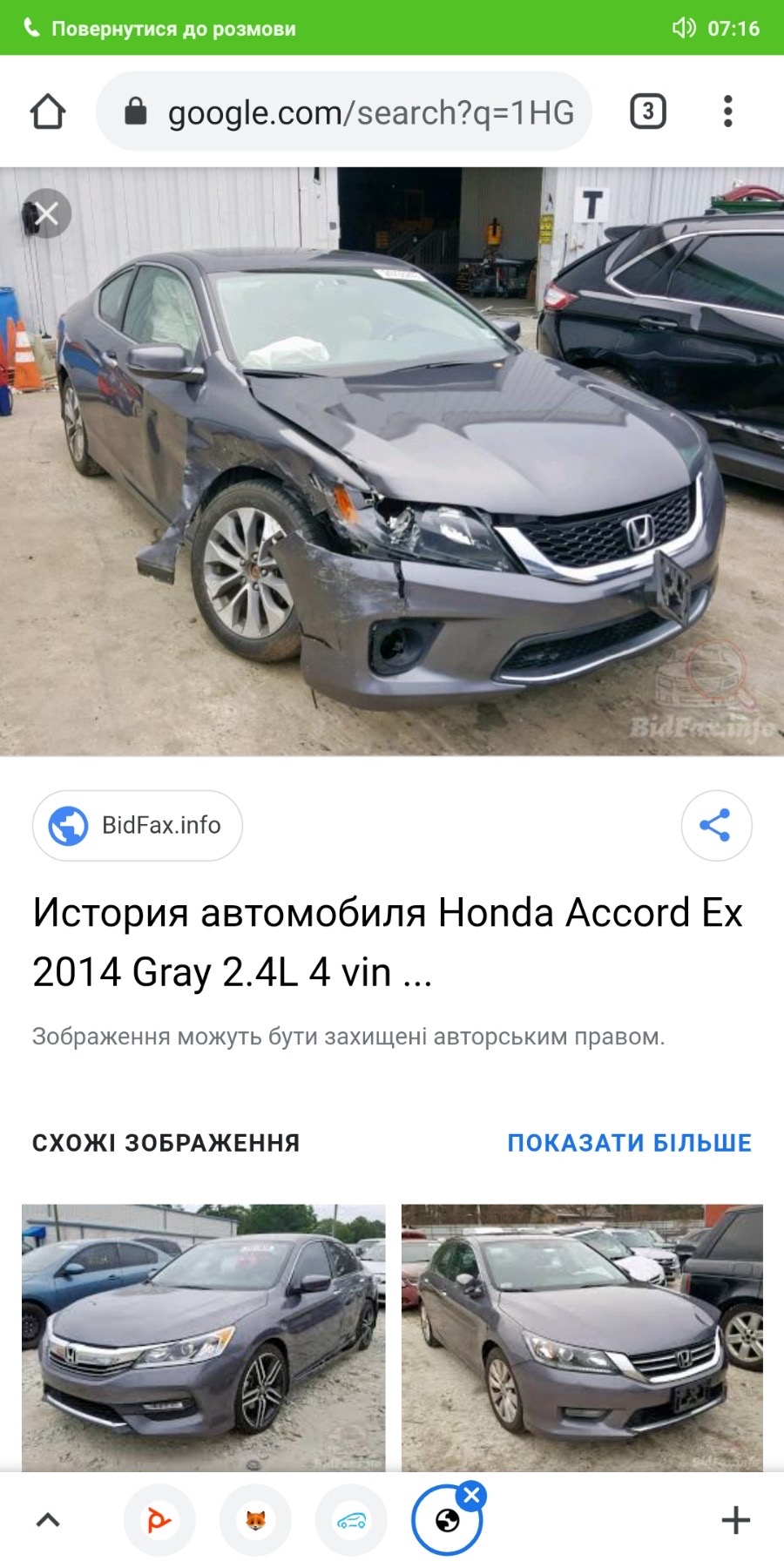Open the Honda Accord Ex 2014 title link

click(387, 943)
